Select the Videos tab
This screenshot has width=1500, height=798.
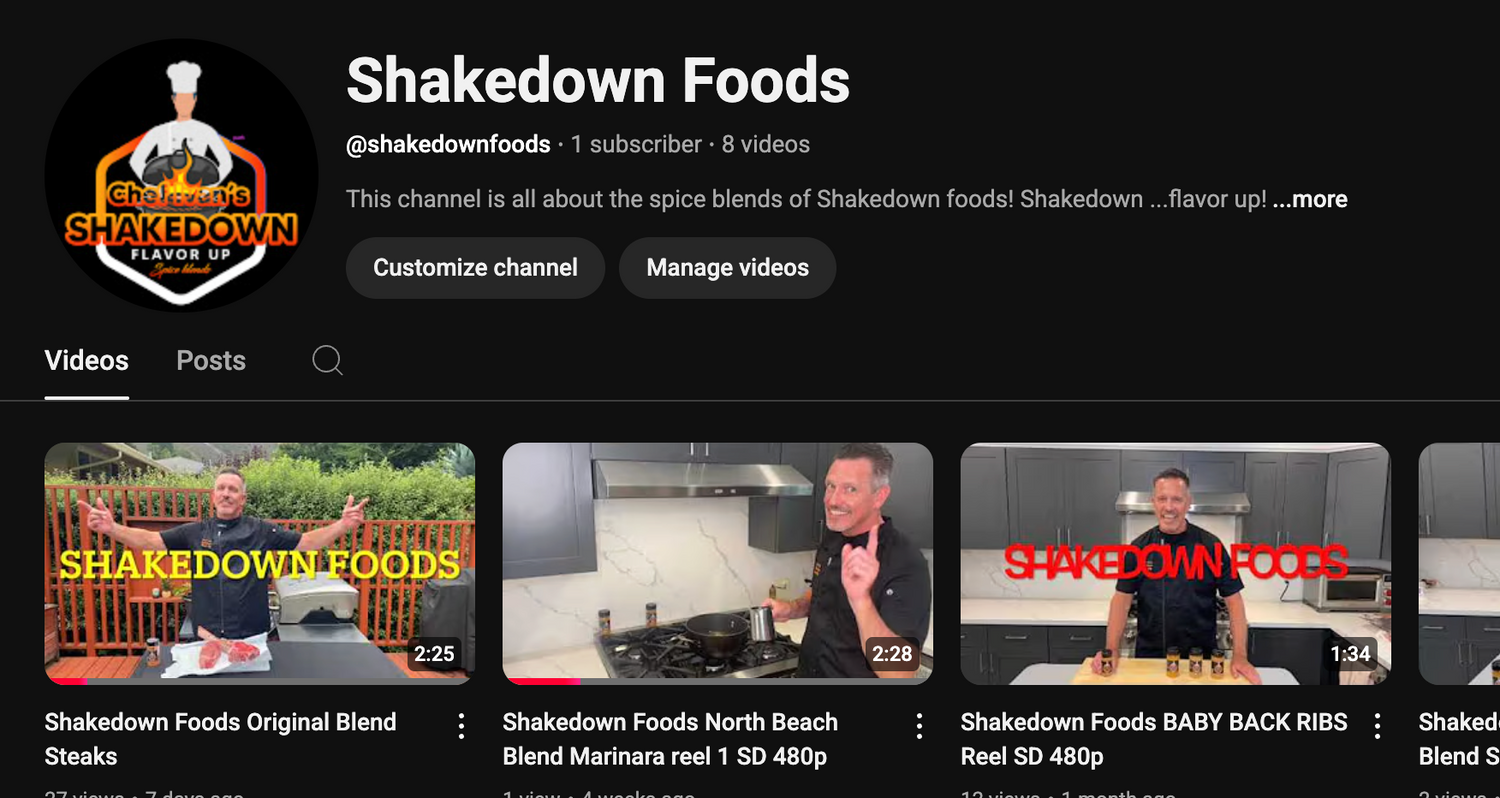click(x=87, y=361)
